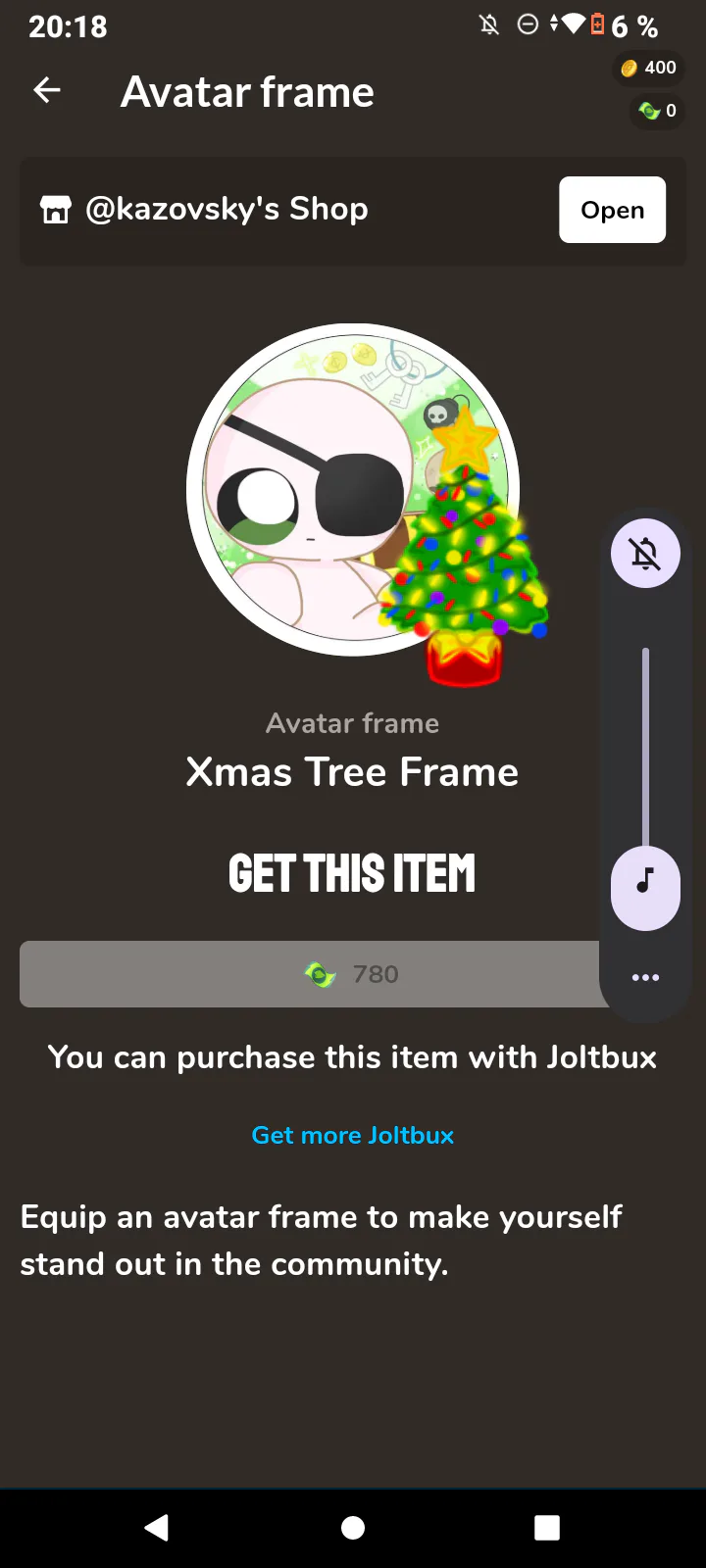Screen dimensions: 706x1568
Task: Open more volume settings via three dots
Action: 645,978
